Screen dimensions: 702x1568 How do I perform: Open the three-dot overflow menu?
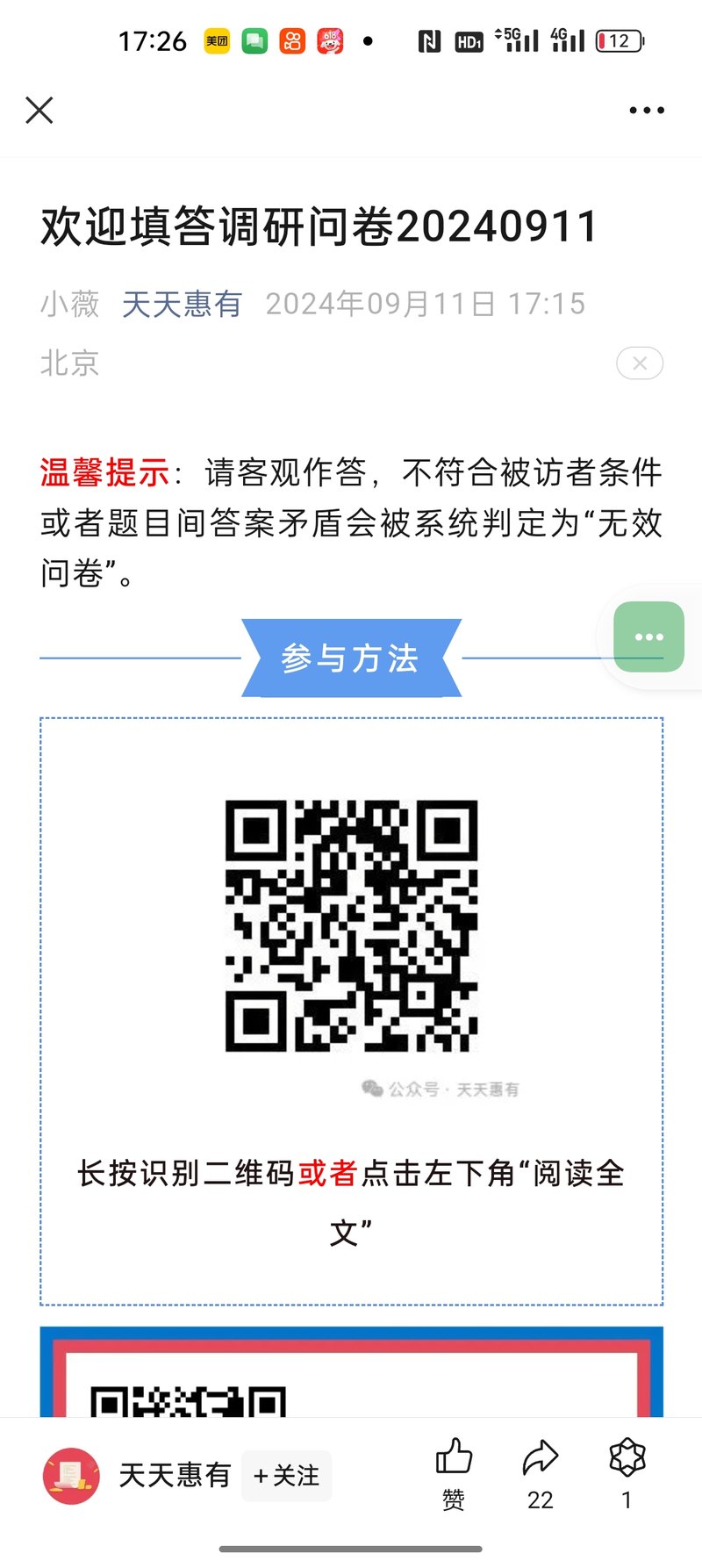pyautogui.click(x=647, y=111)
